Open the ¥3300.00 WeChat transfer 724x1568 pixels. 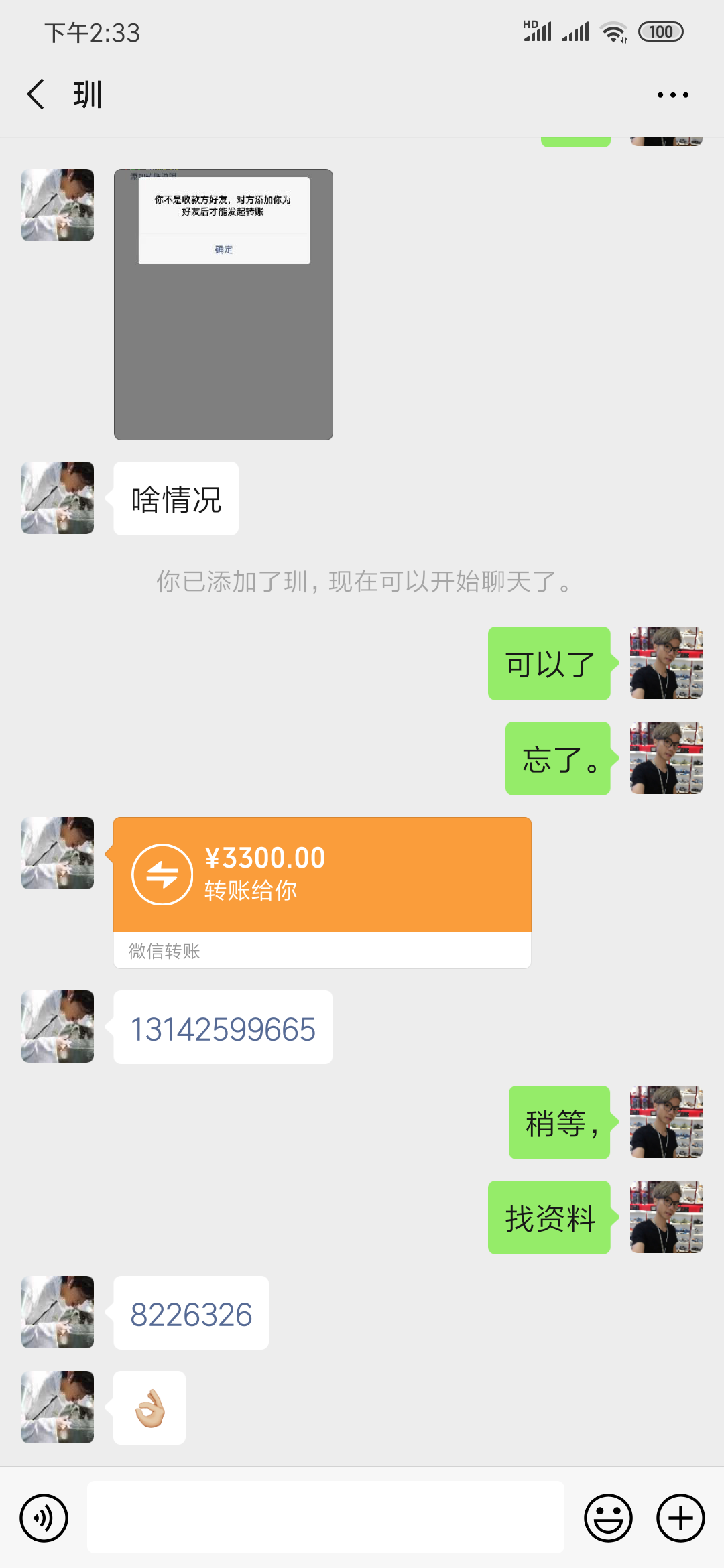322,875
